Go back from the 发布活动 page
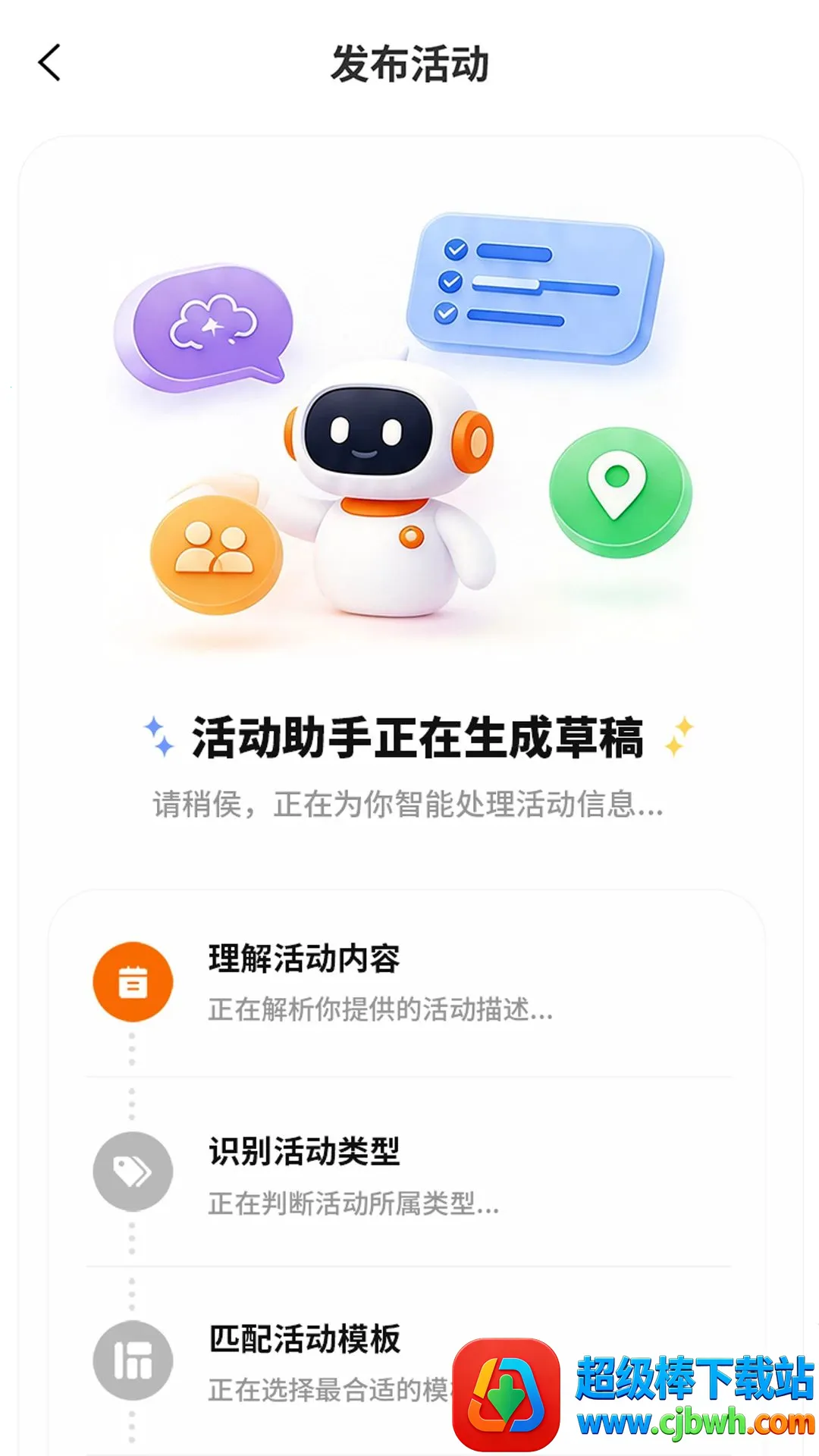This screenshot has height=1456, width=819. click(x=49, y=63)
